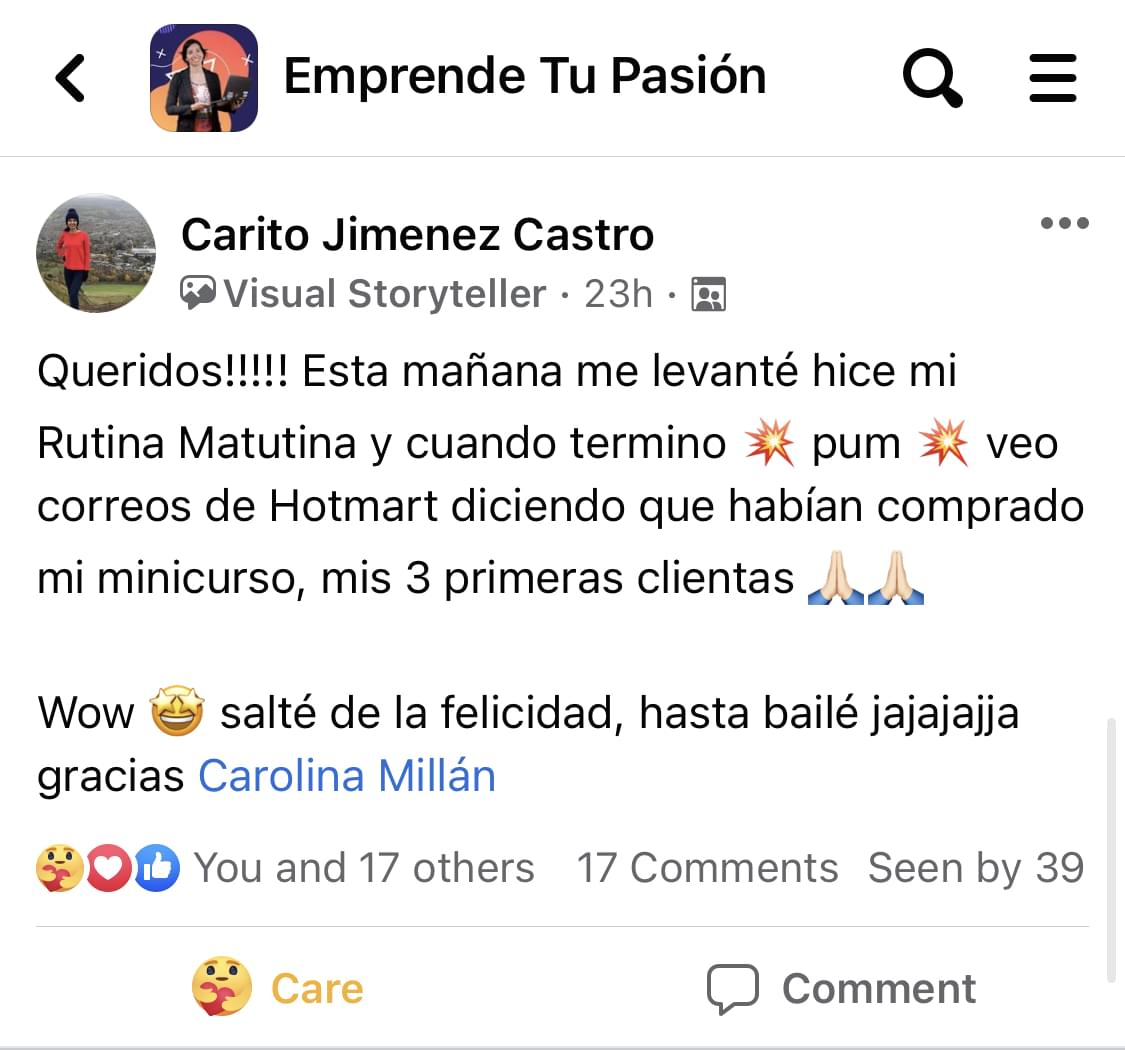1125x1050 pixels.
Task: Open the Emprende Tu Pasión group page
Action: (524, 76)
